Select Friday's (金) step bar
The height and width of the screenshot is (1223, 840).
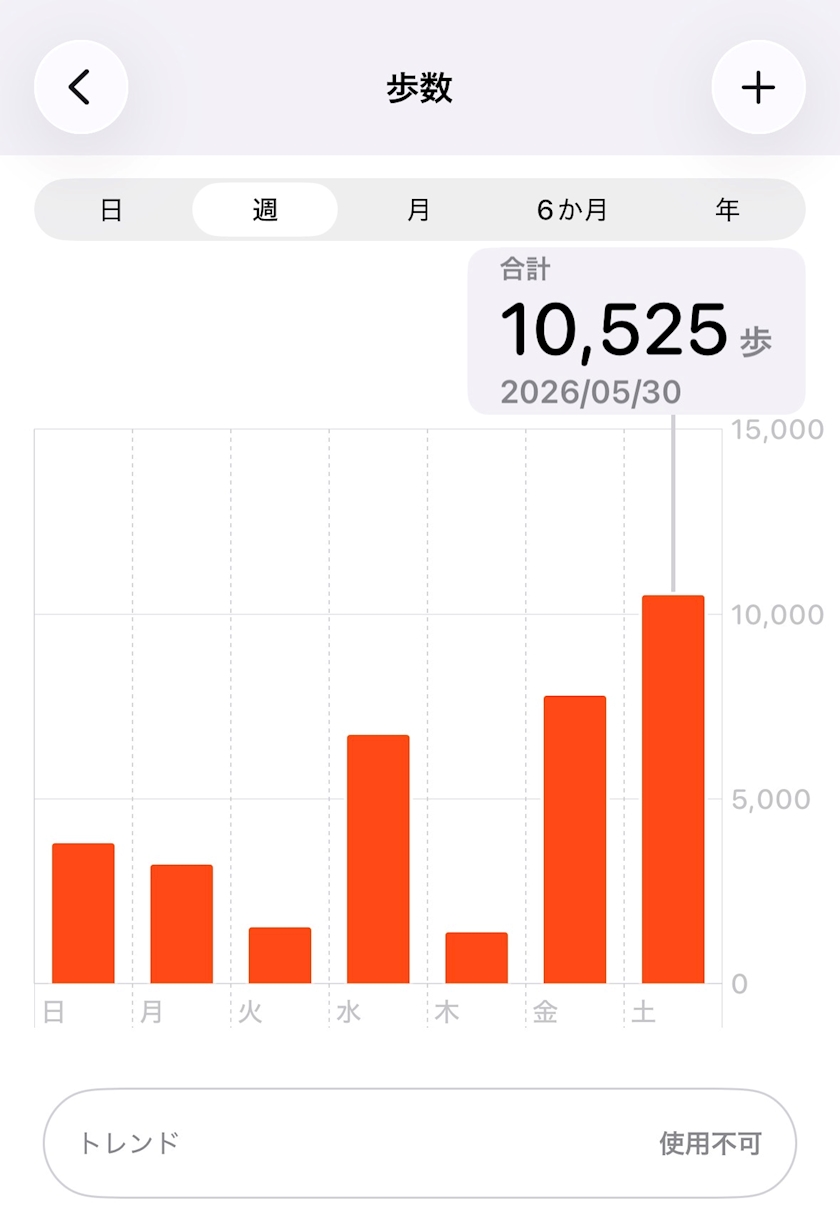[x=575, y=839]
